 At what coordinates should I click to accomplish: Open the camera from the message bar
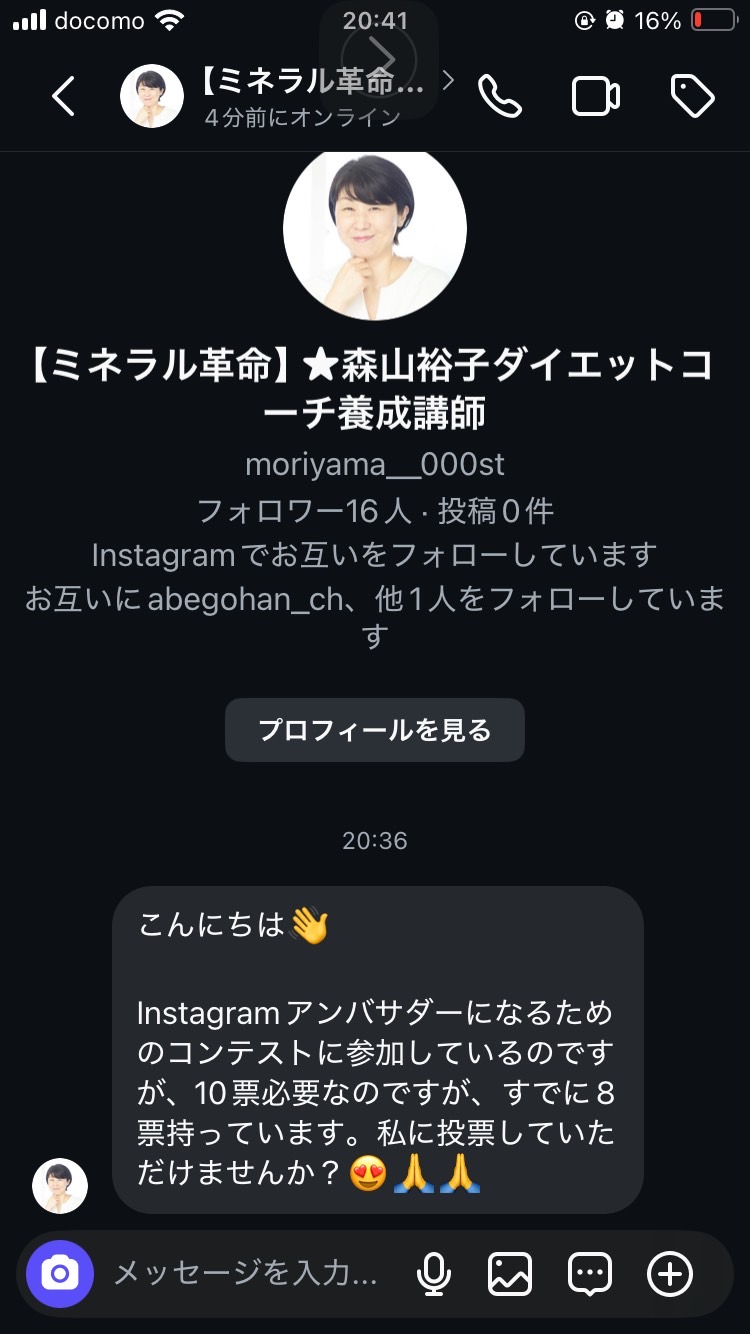tap(60, 1274)
